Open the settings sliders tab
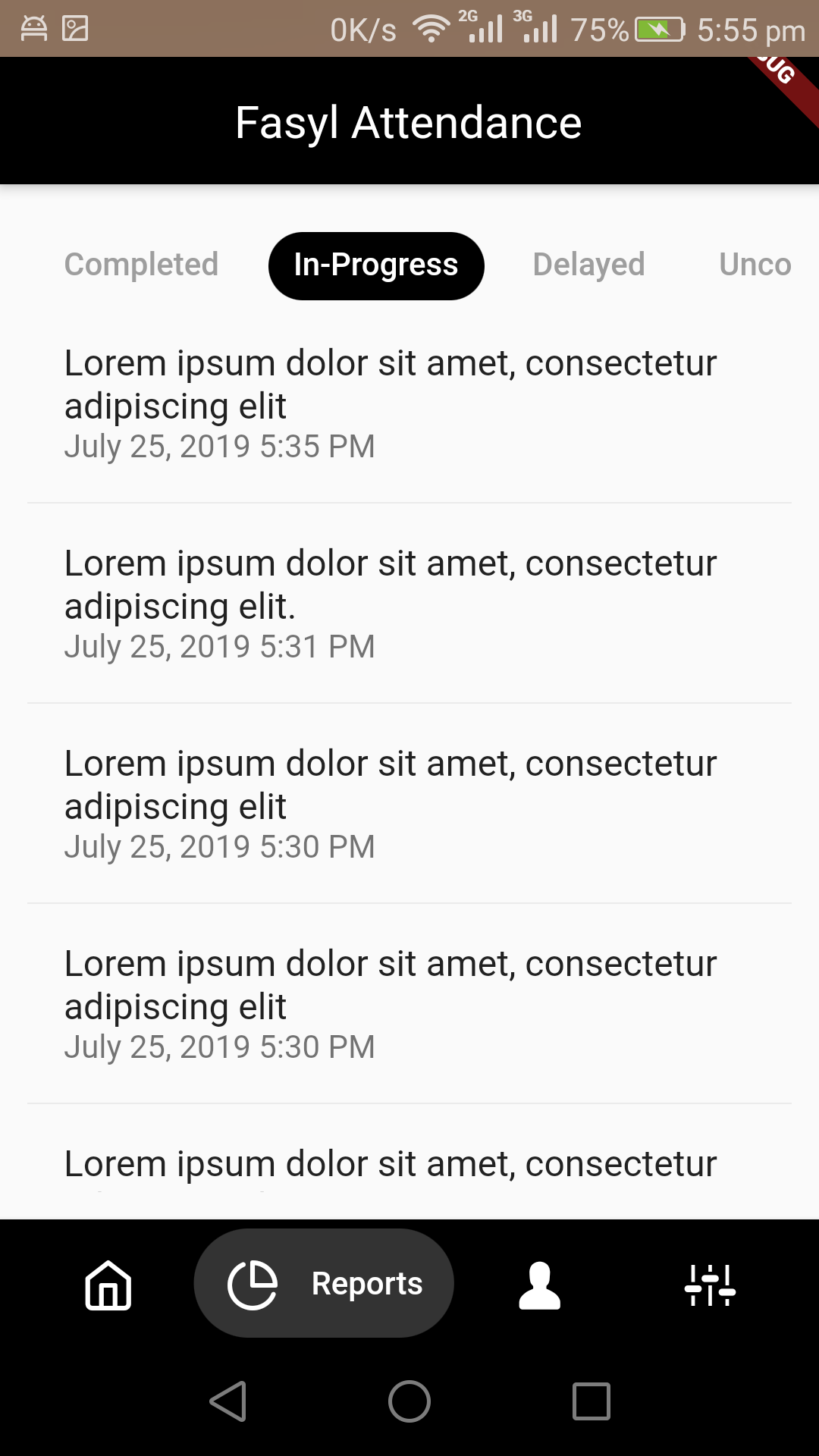The width and height of the screenshot is (819, 1456). [x=710, y=1285]
